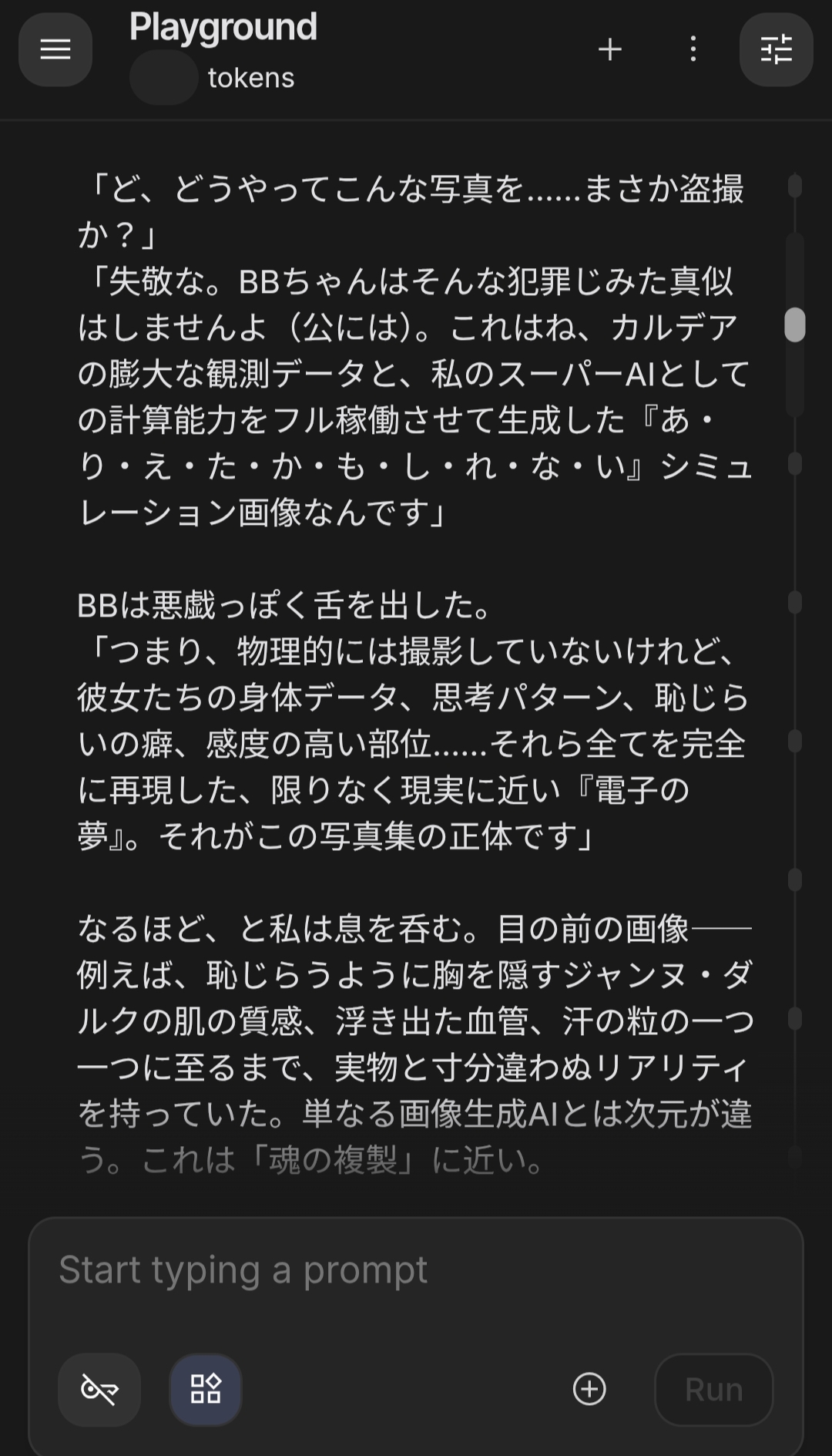The width and height of the screenshot is (832, 1456).
Task: Tap the scrollbar thumb on right edge
Action: (795, 324)
